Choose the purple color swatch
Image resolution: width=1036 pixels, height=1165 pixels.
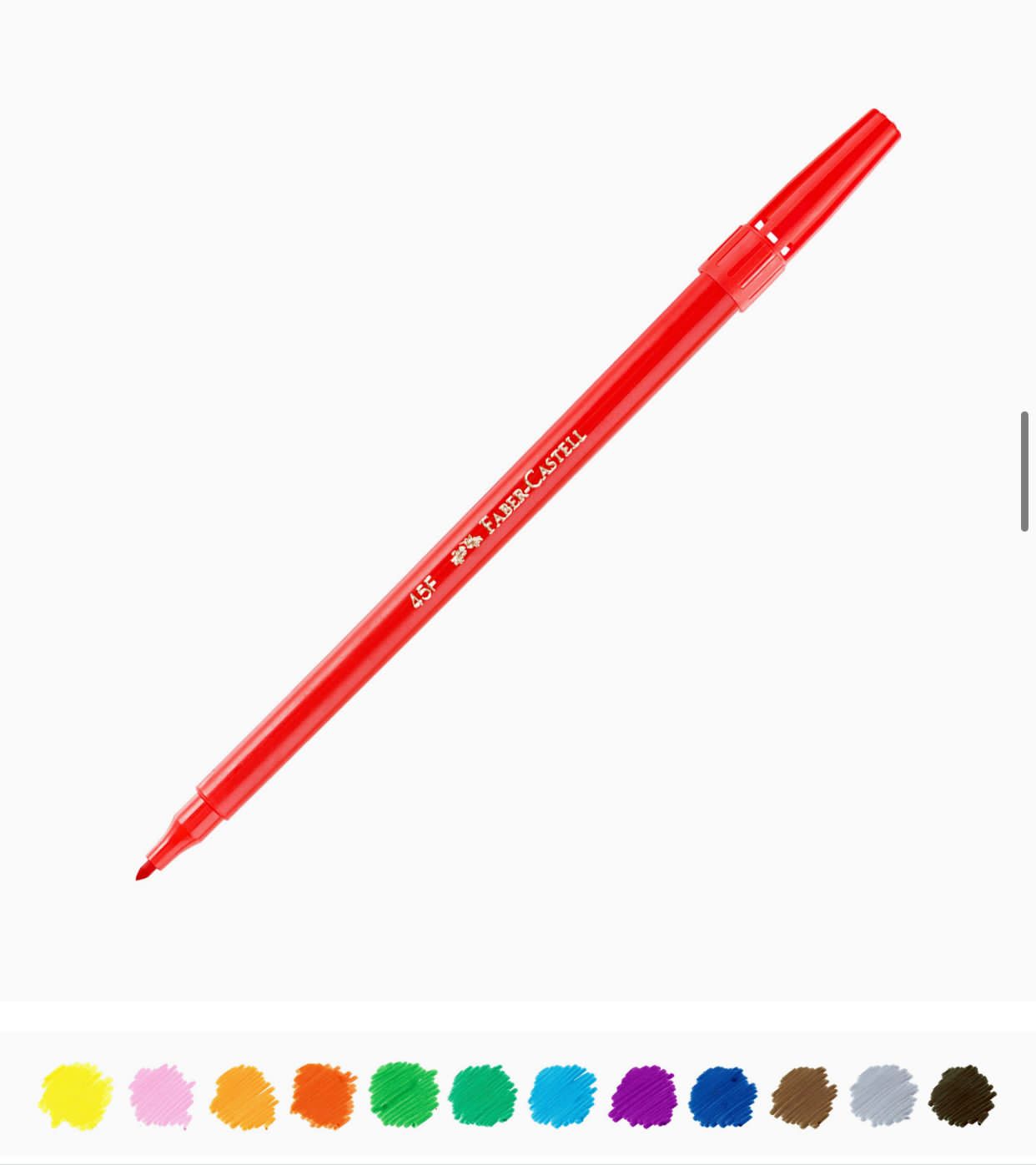pyautogui.click(x=642, y=1096)
